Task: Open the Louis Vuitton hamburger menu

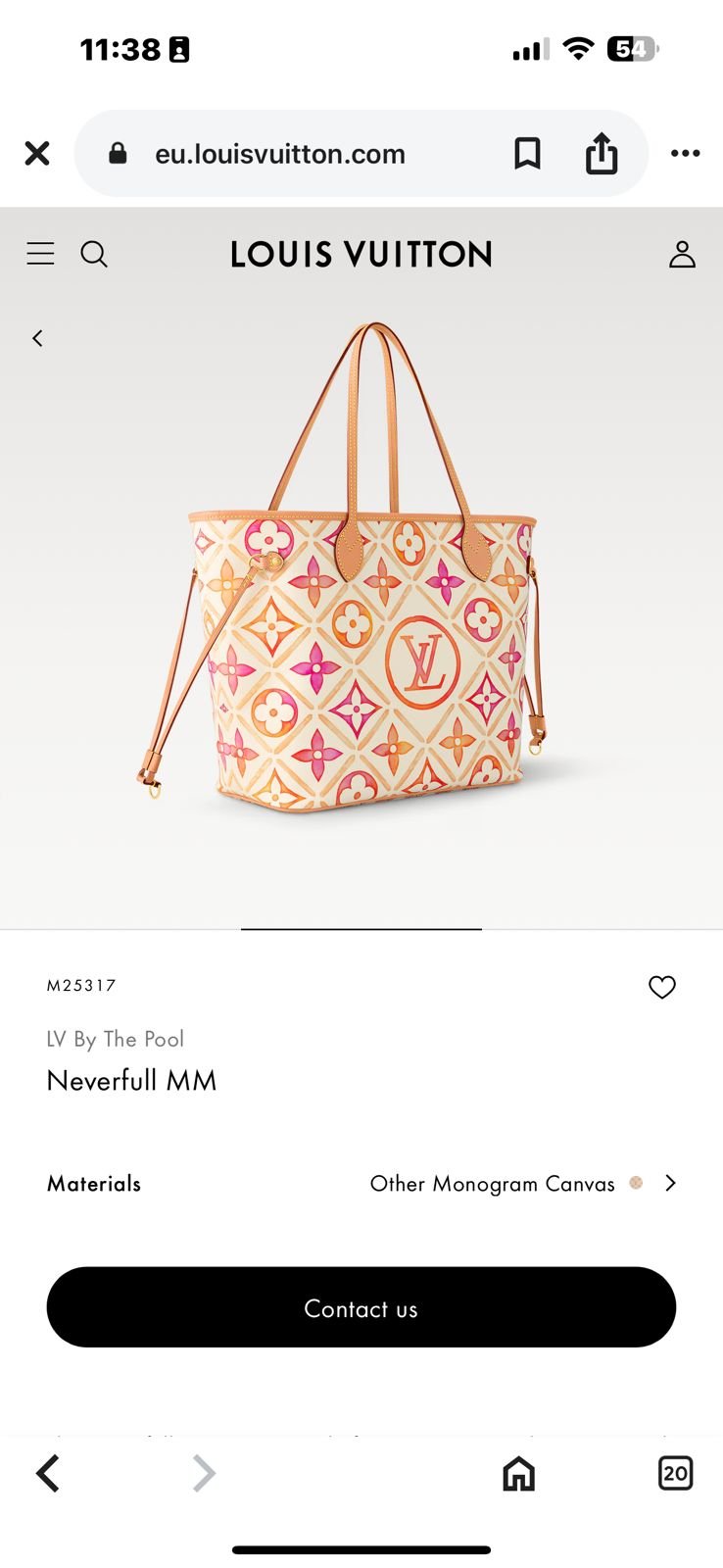Action: click(x=40, y=254)
